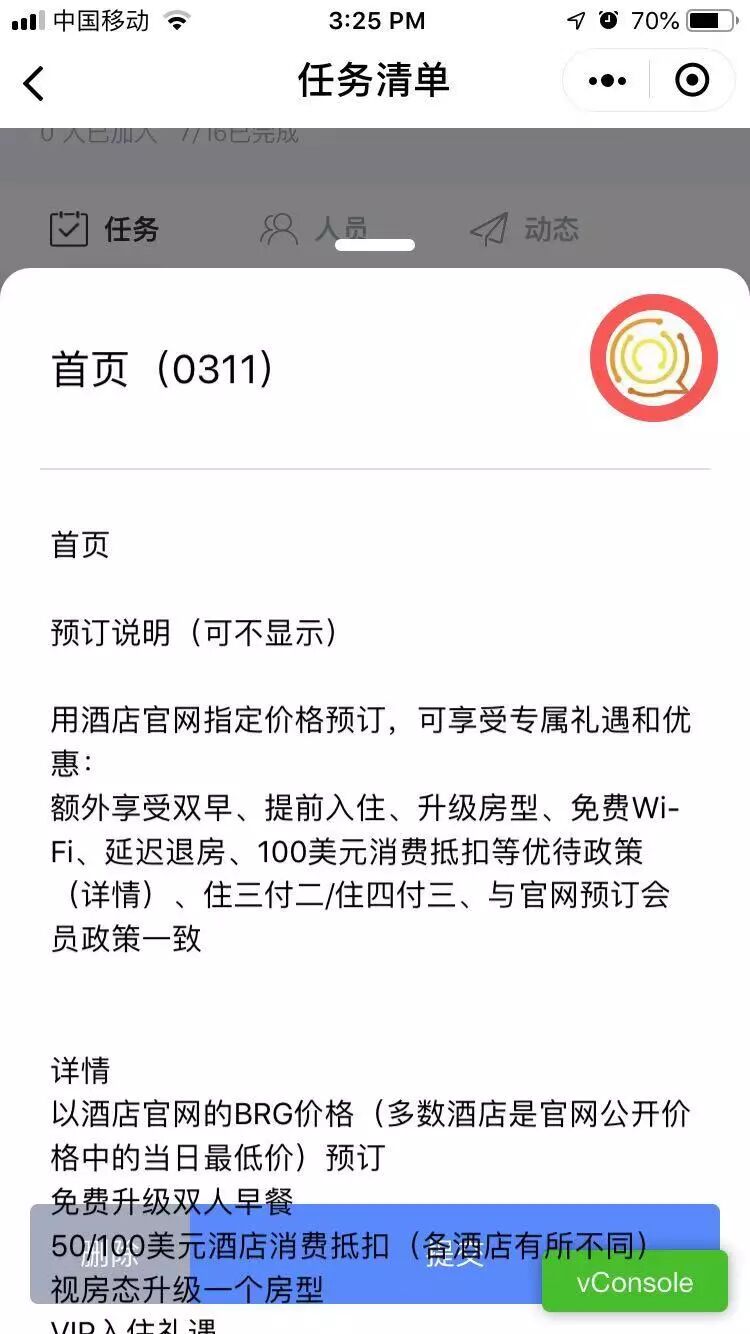Close the mini program with the circle button
The width and height of the screenshot is (750, 1334).
tap(692, 81)
